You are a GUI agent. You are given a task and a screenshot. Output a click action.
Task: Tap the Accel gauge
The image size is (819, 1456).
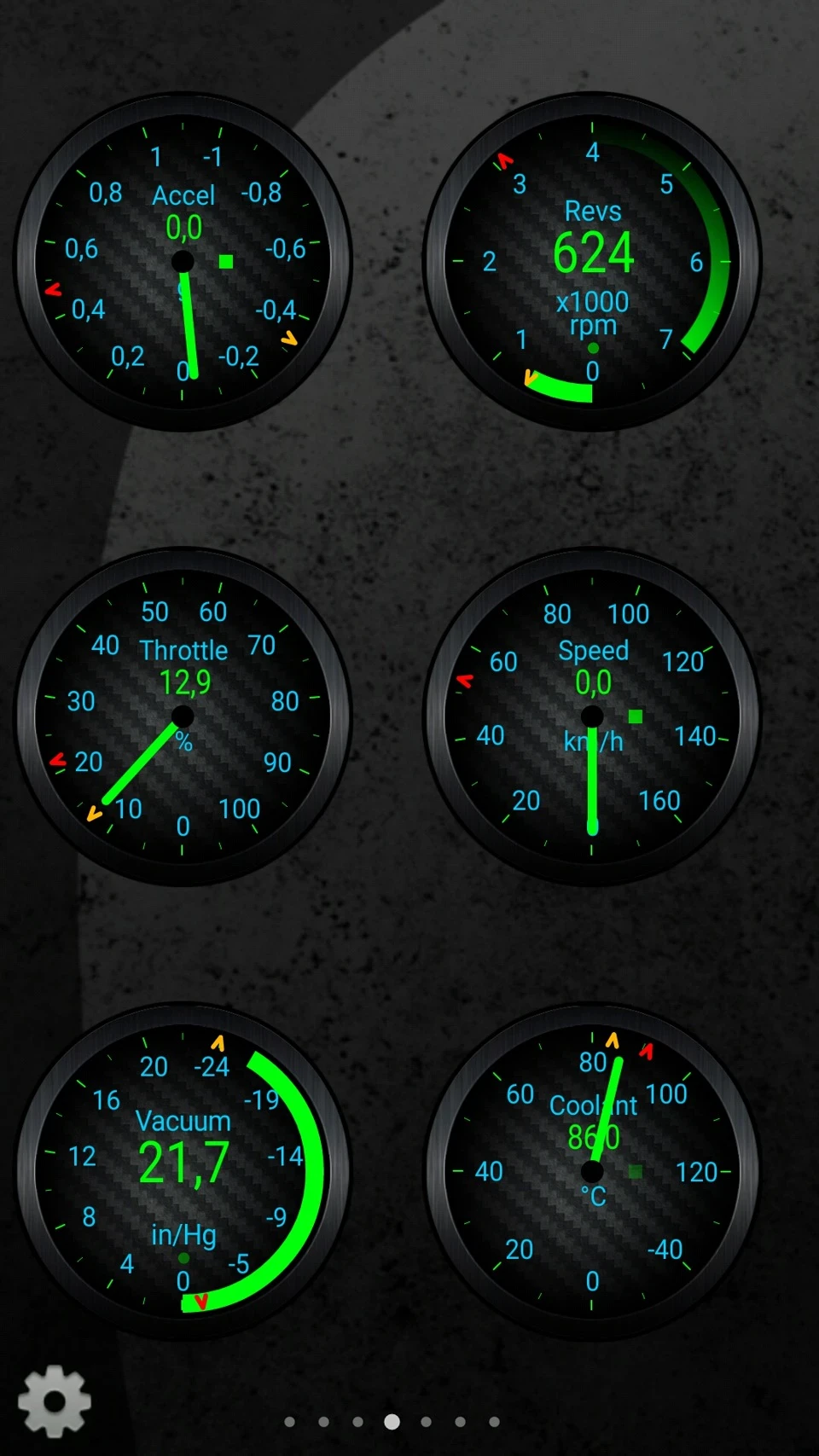183,262
